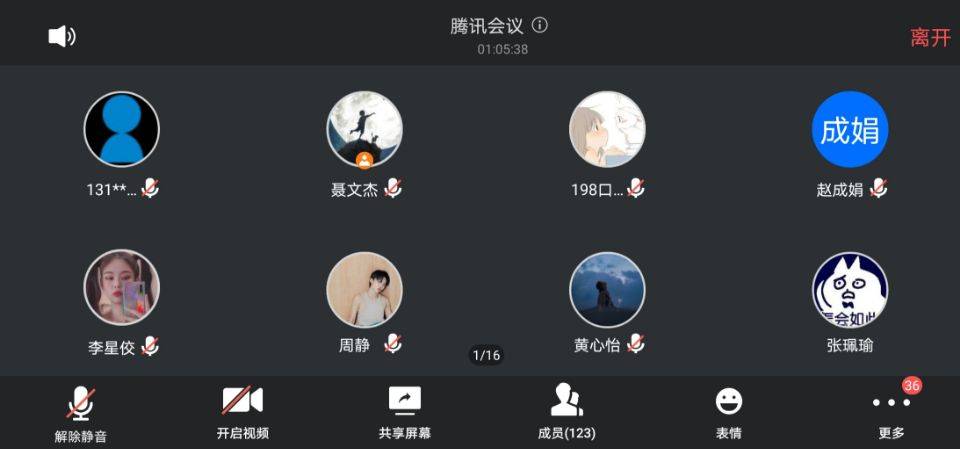The width and height of the screenshot is (960, 449).
Task: Unmute microphone with 解除静音
Action: [80, 412]
